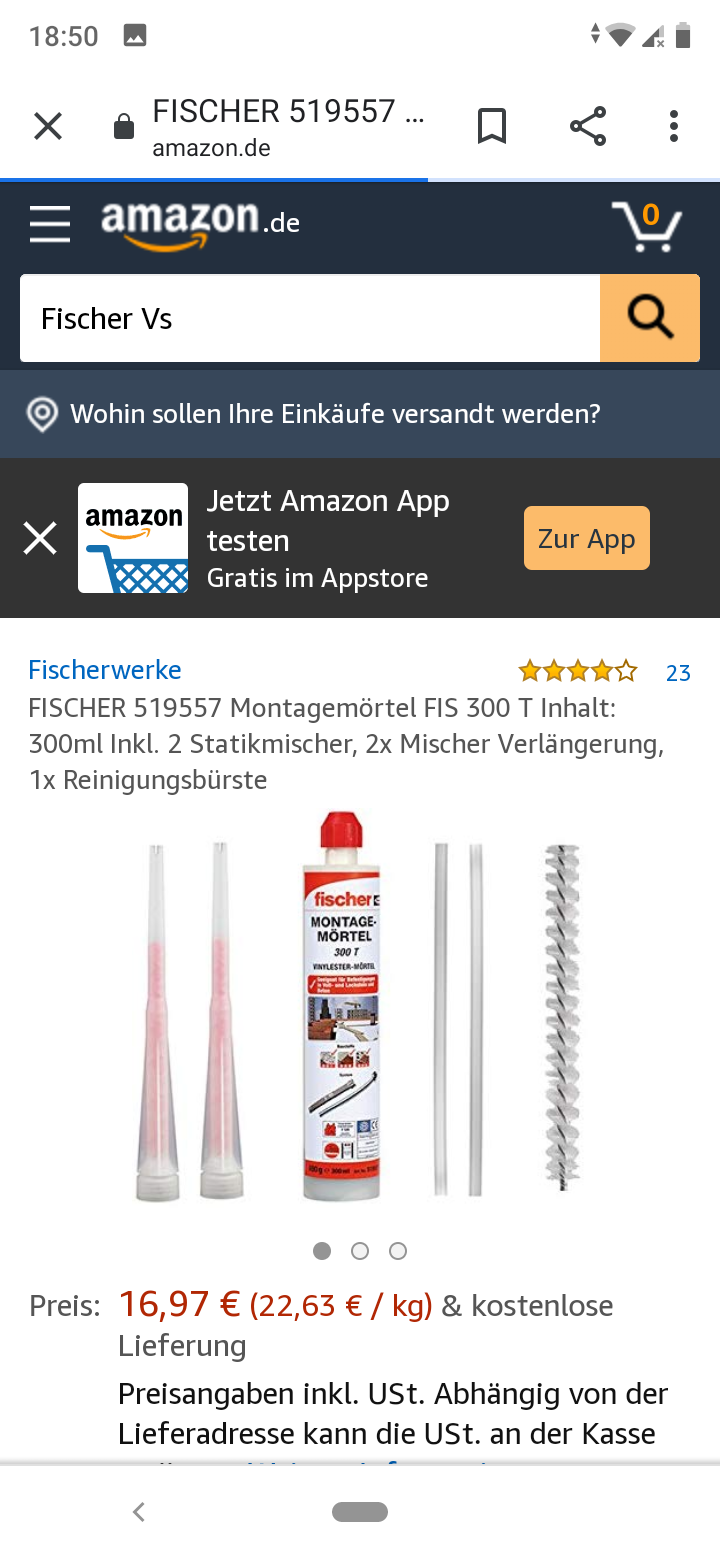Dismiss the Amazon App banner
This screenshot has width=720, height=1560.
40,539
